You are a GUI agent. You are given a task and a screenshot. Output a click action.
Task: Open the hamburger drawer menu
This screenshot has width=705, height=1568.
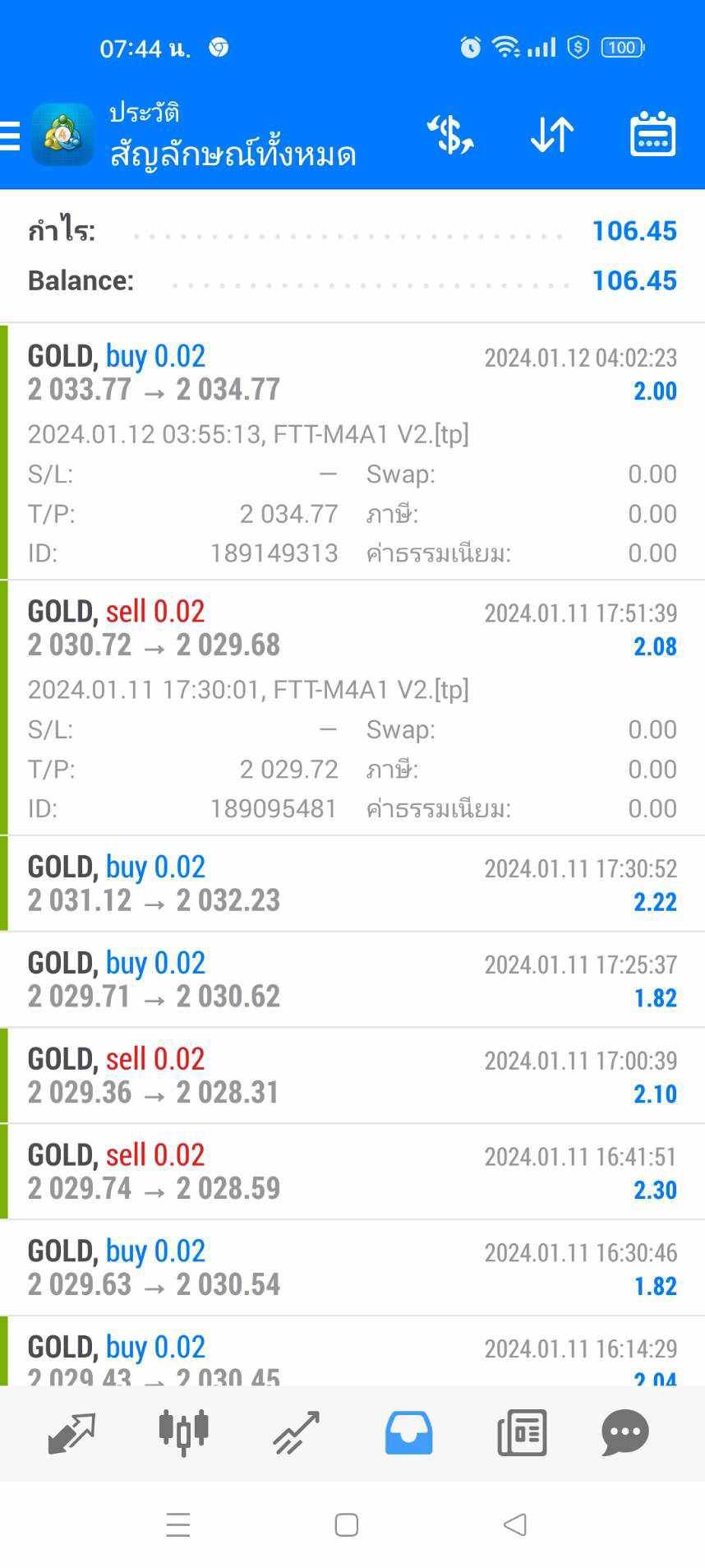click(x=10, y=136)
